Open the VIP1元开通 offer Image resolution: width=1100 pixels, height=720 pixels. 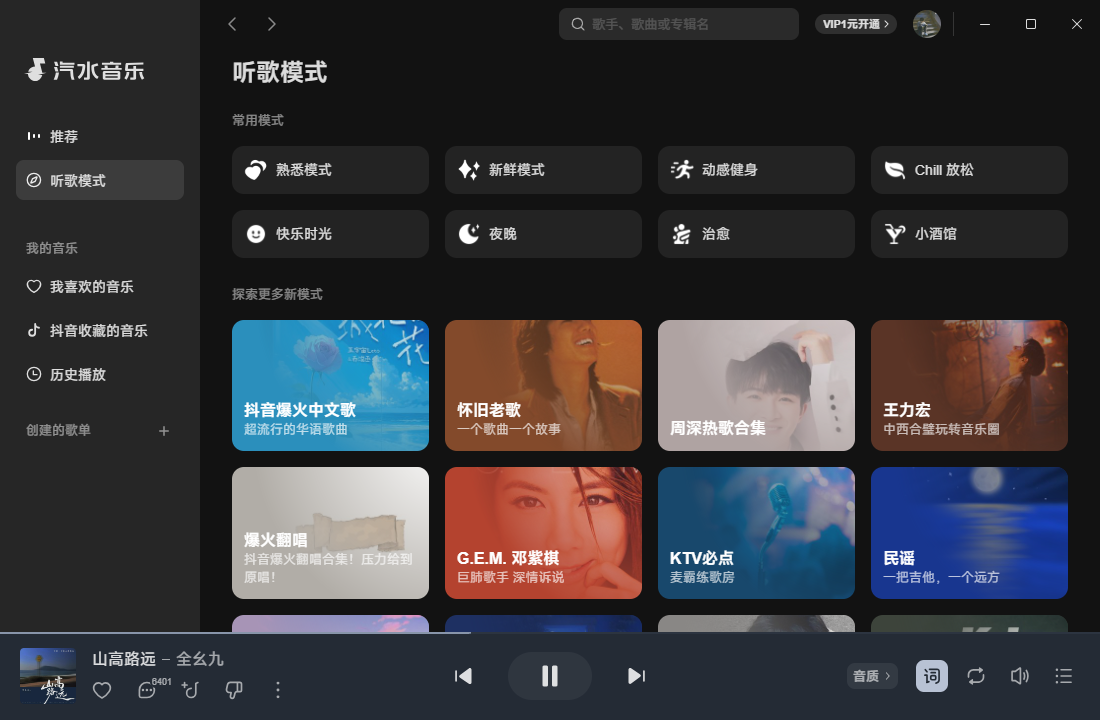click(855, 24)
